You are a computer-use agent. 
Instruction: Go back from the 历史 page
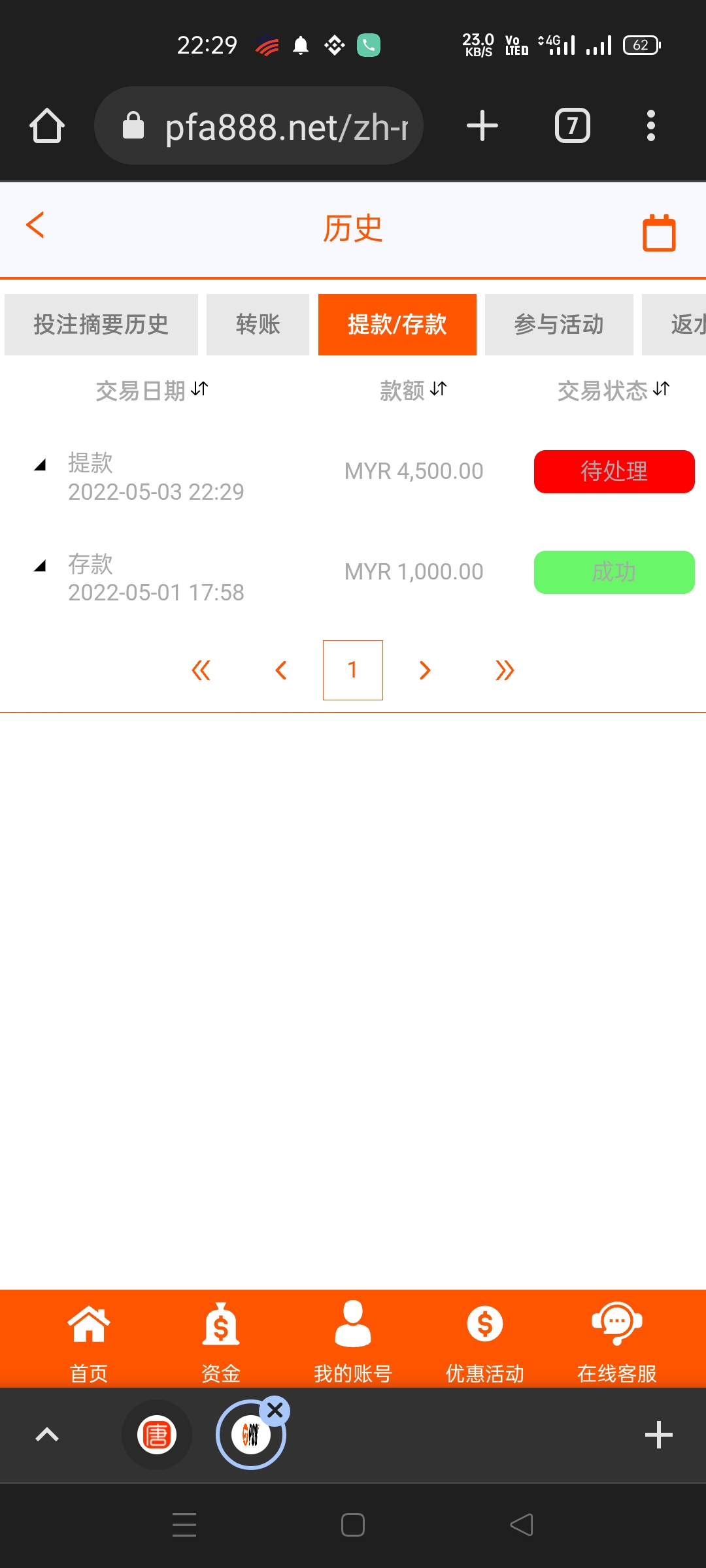coord(35,225)
